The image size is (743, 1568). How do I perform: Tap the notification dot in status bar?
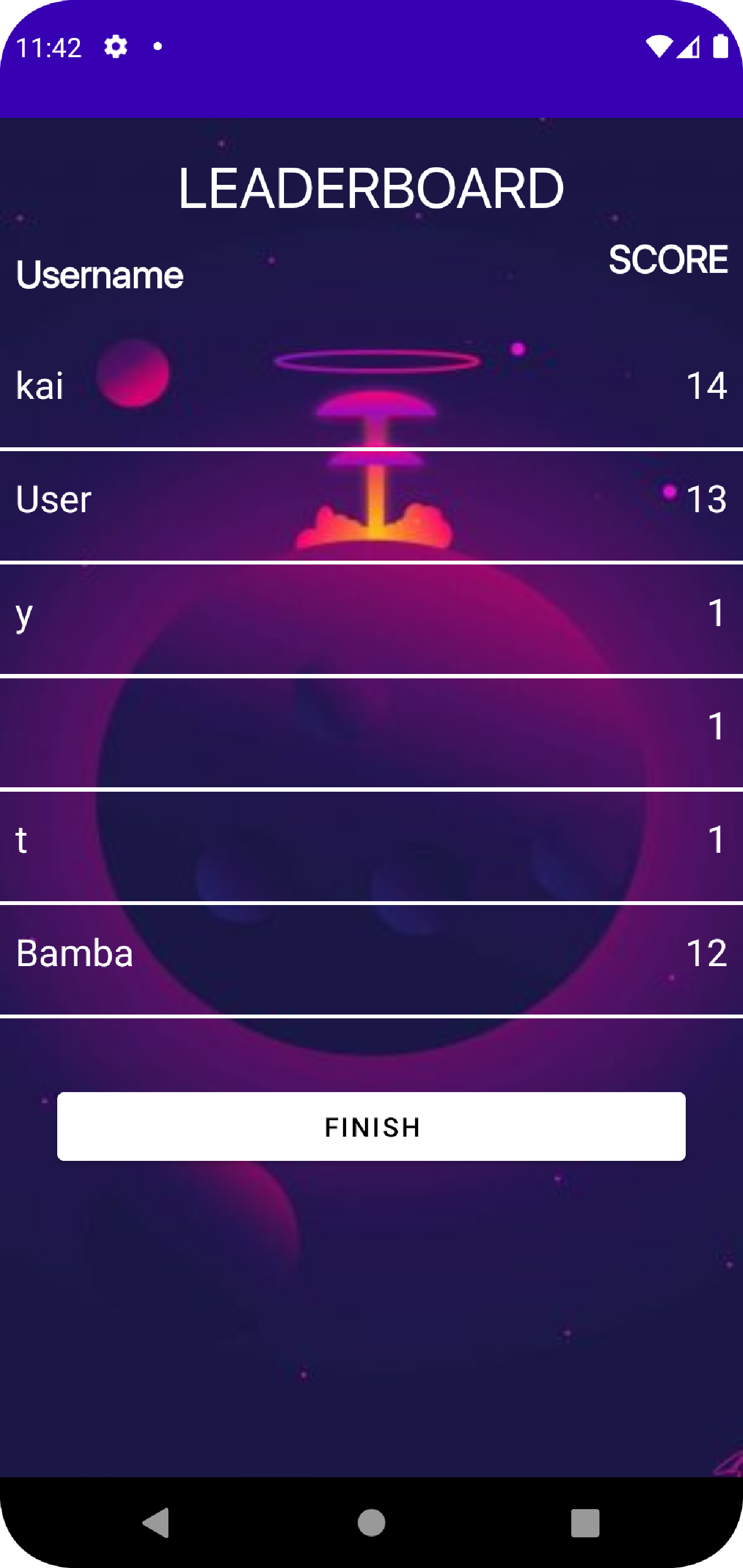tap(157, 47)
